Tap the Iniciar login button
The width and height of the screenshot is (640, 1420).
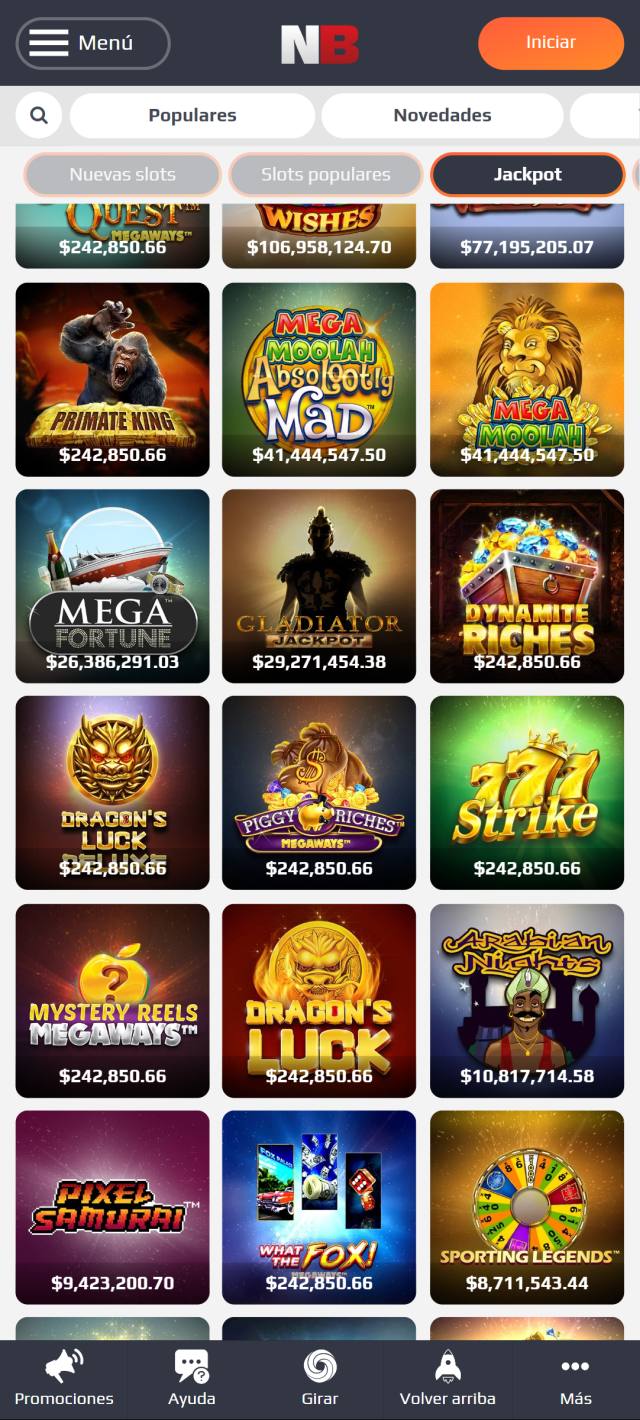(550, 43)
